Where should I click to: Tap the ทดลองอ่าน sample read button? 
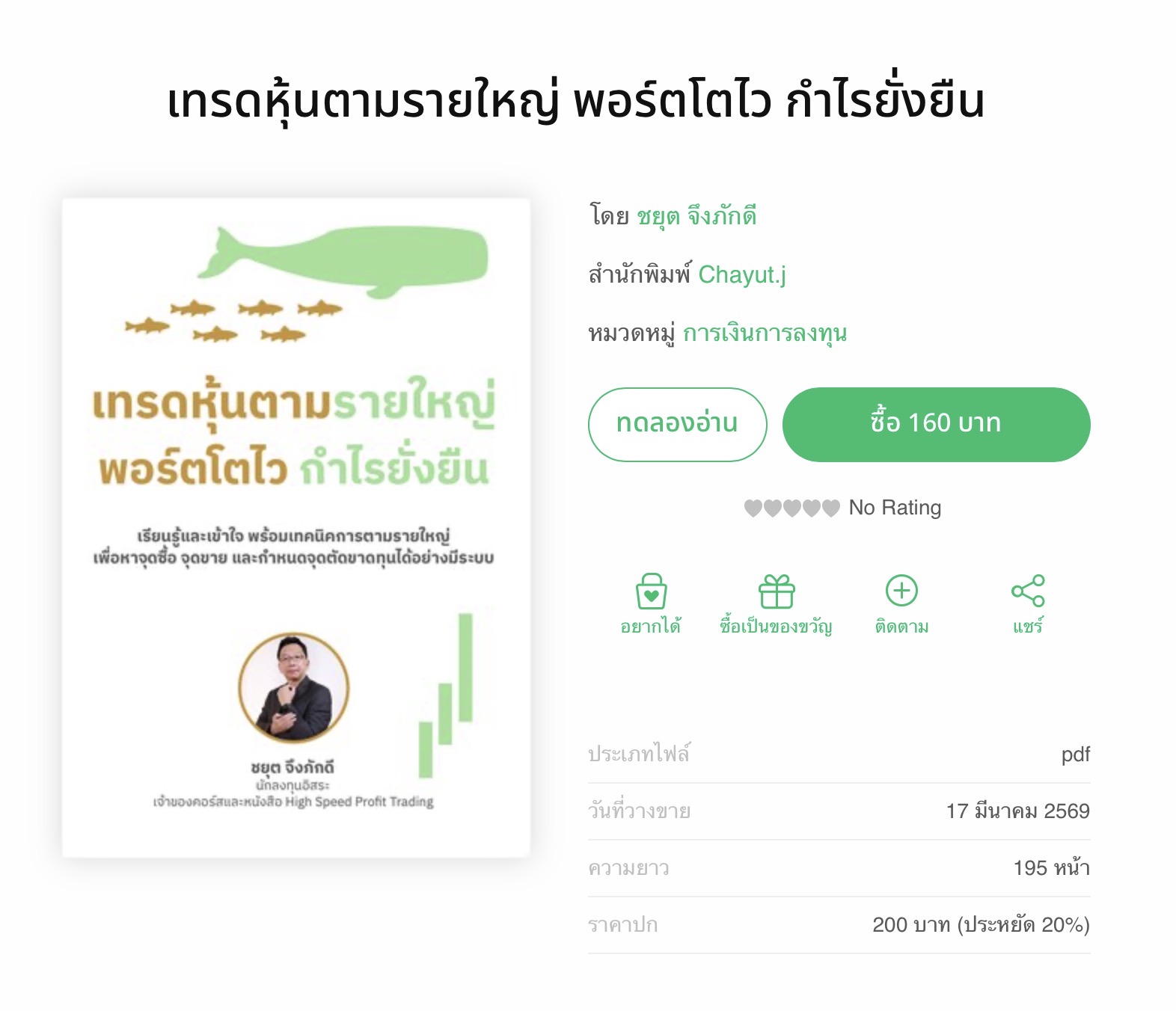(677, 424)
